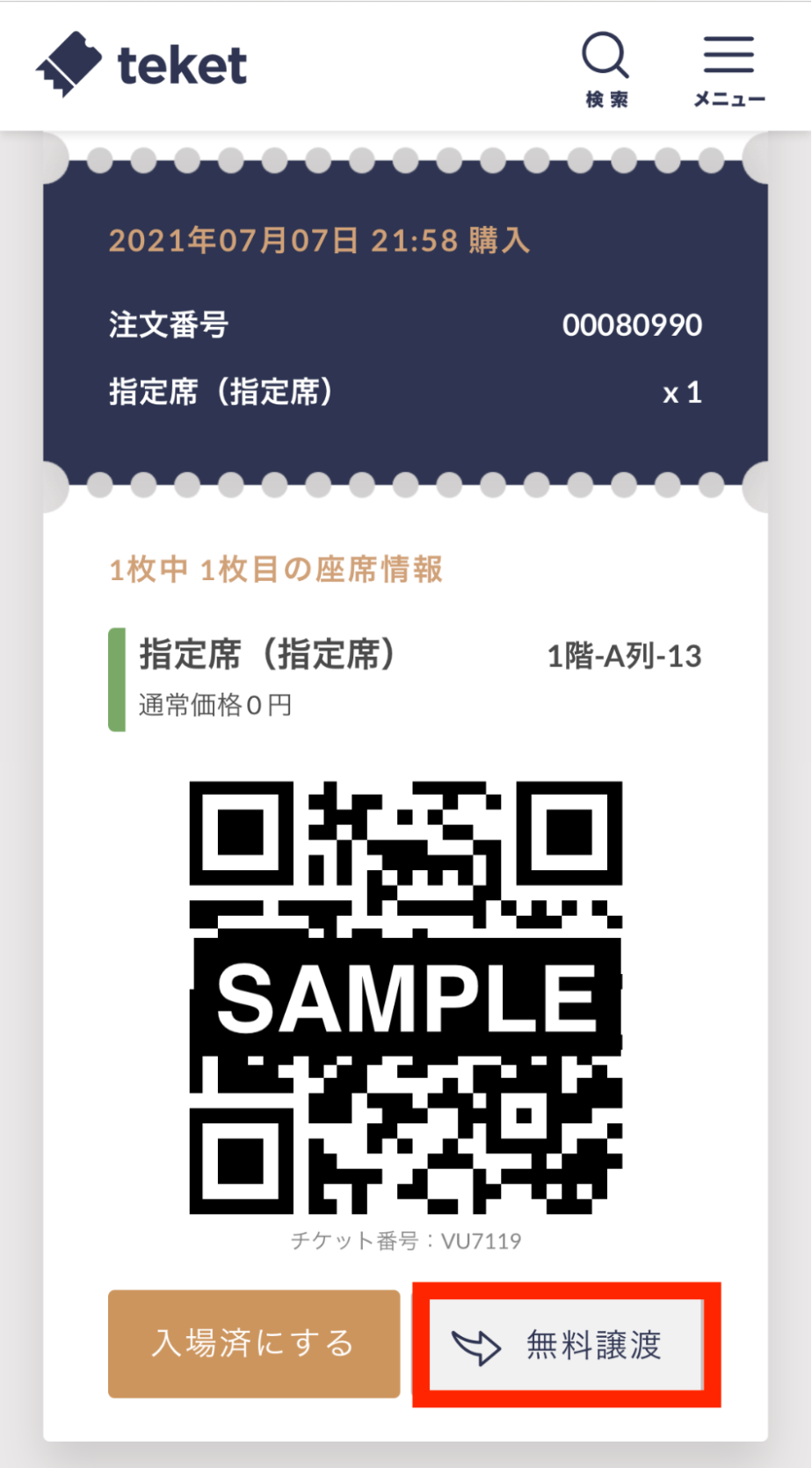This screenshot has height=1468, width=812.
Task: Click the order number 00080990
Action: 632,324
